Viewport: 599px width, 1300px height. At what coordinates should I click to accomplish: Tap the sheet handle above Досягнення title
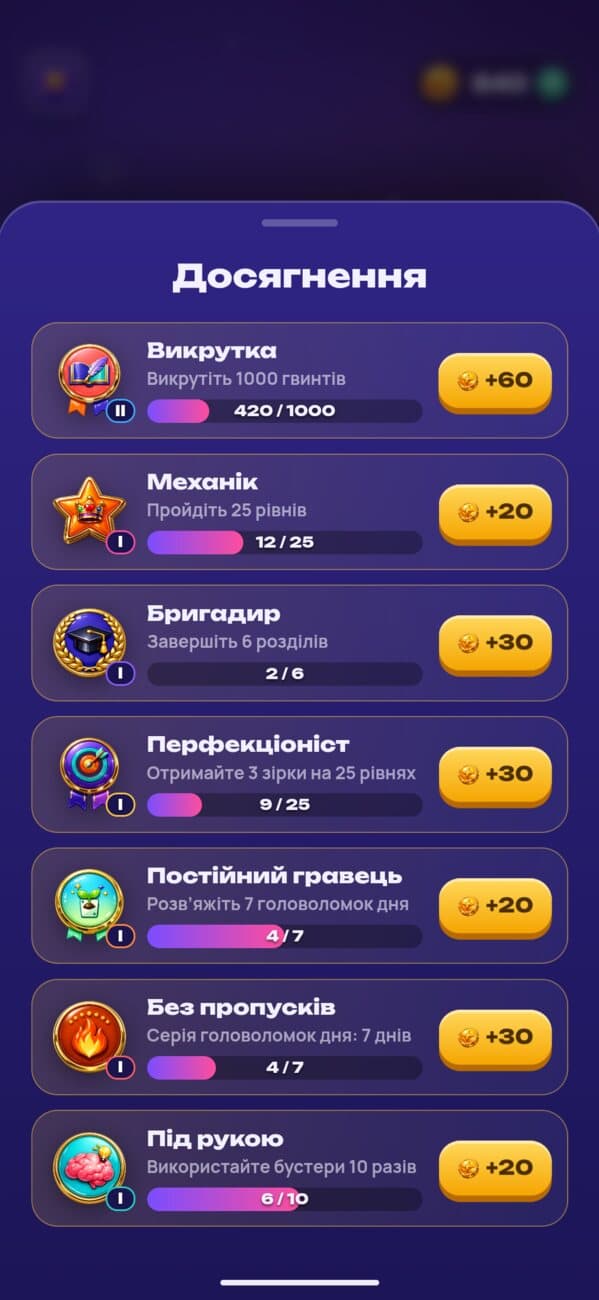pos(299,222)
